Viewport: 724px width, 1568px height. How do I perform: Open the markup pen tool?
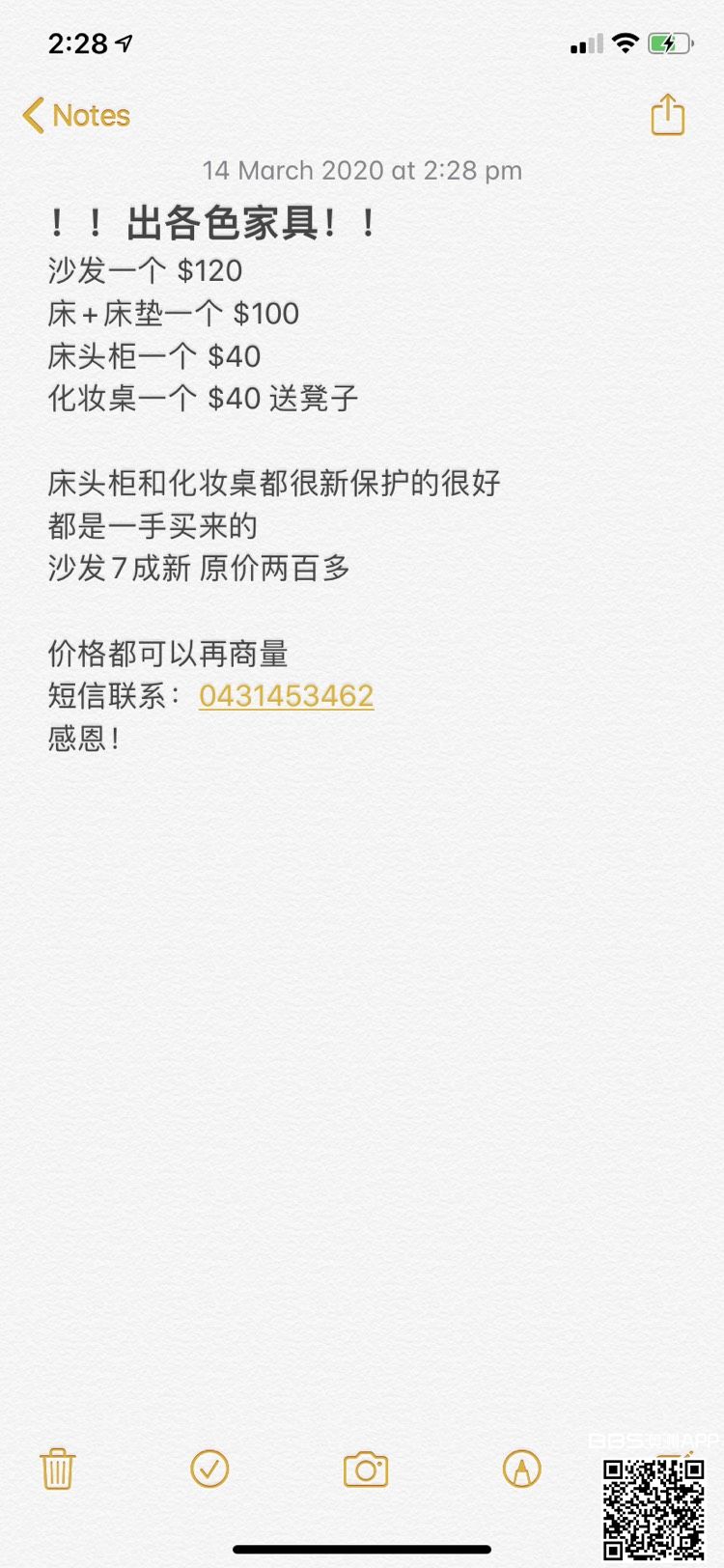[521, 1470]
